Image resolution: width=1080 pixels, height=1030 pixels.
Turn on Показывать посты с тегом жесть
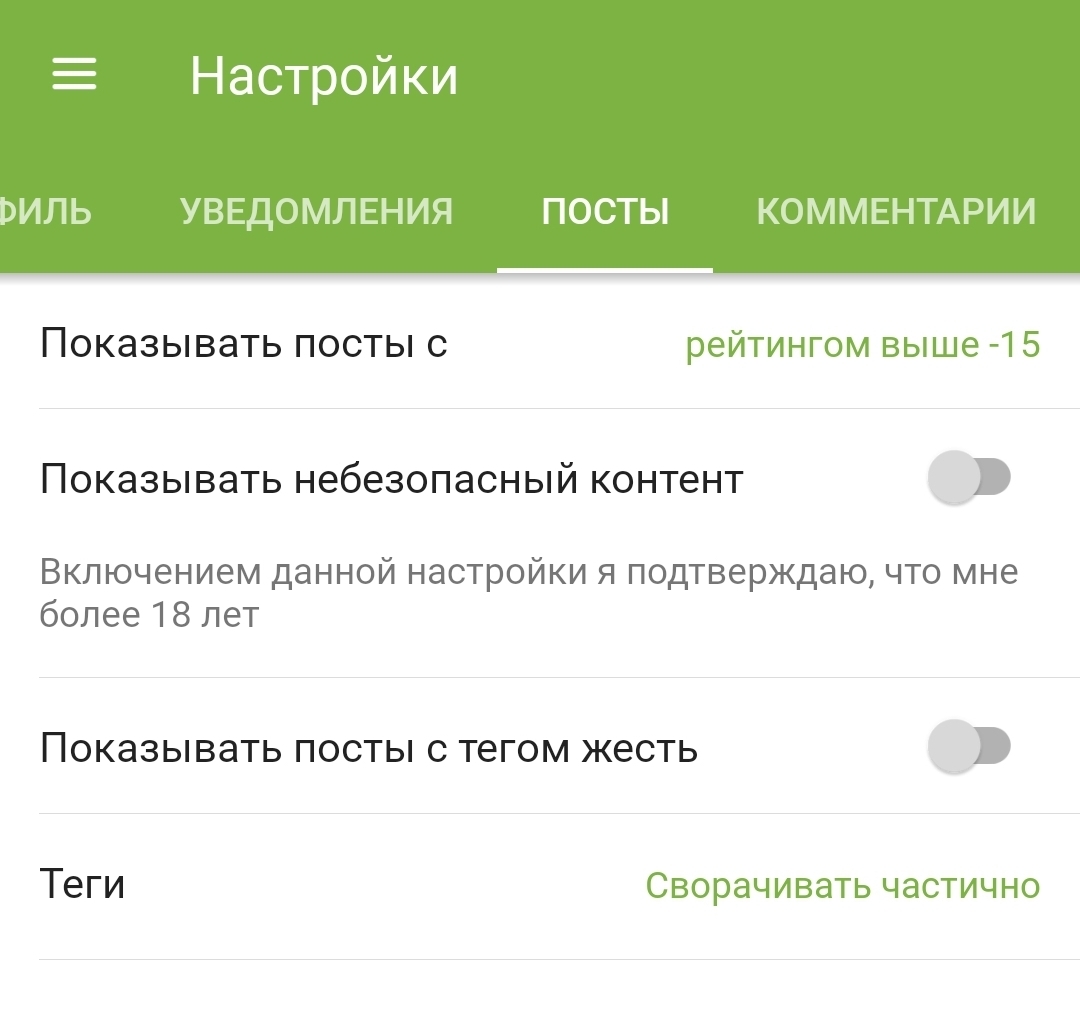969,747
